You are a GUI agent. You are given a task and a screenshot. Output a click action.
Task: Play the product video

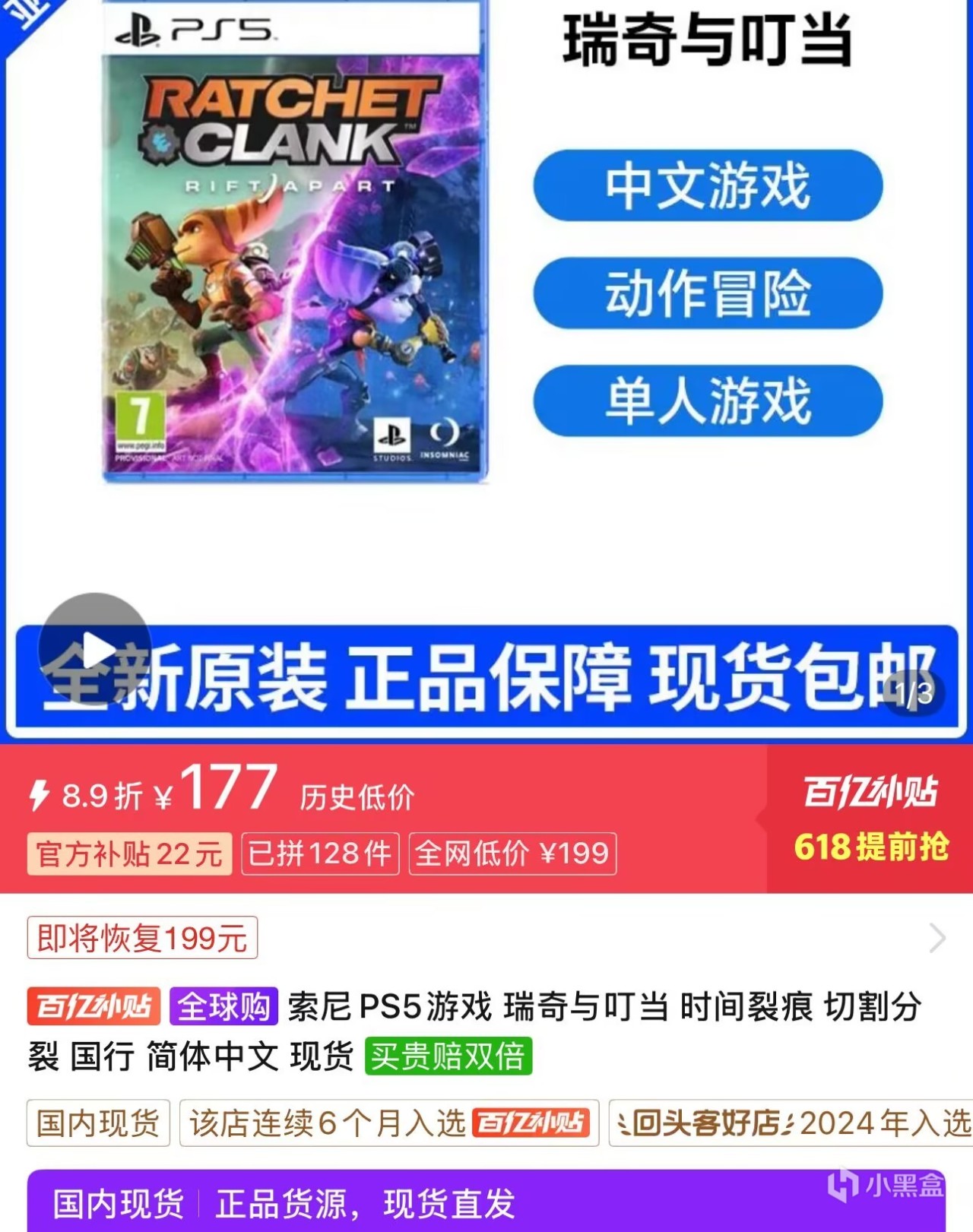pos(95,650)
